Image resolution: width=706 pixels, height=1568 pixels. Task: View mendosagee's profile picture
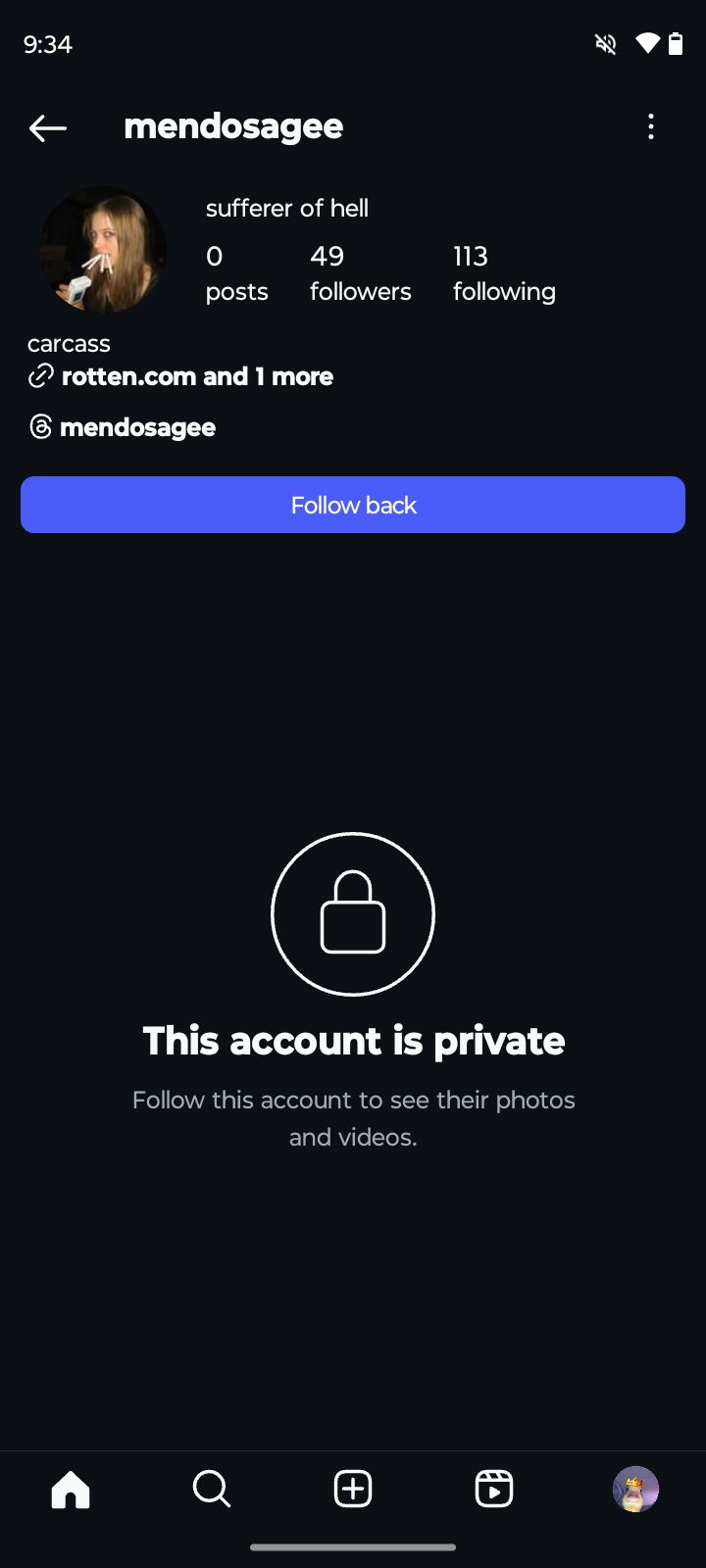tap(102, 250)
